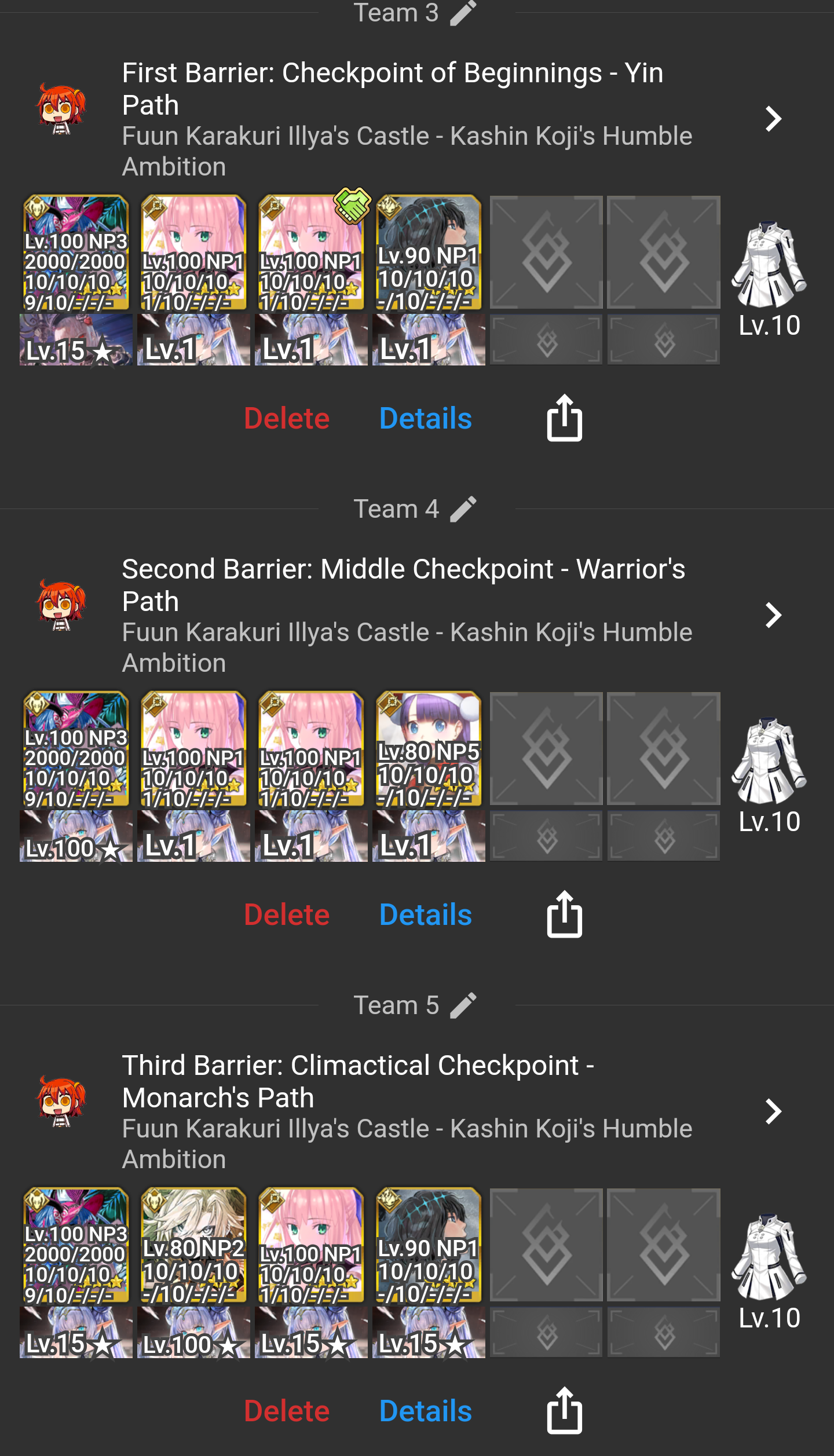Open Team 4's Lv.10 mystic code

[x=769, y=776]
